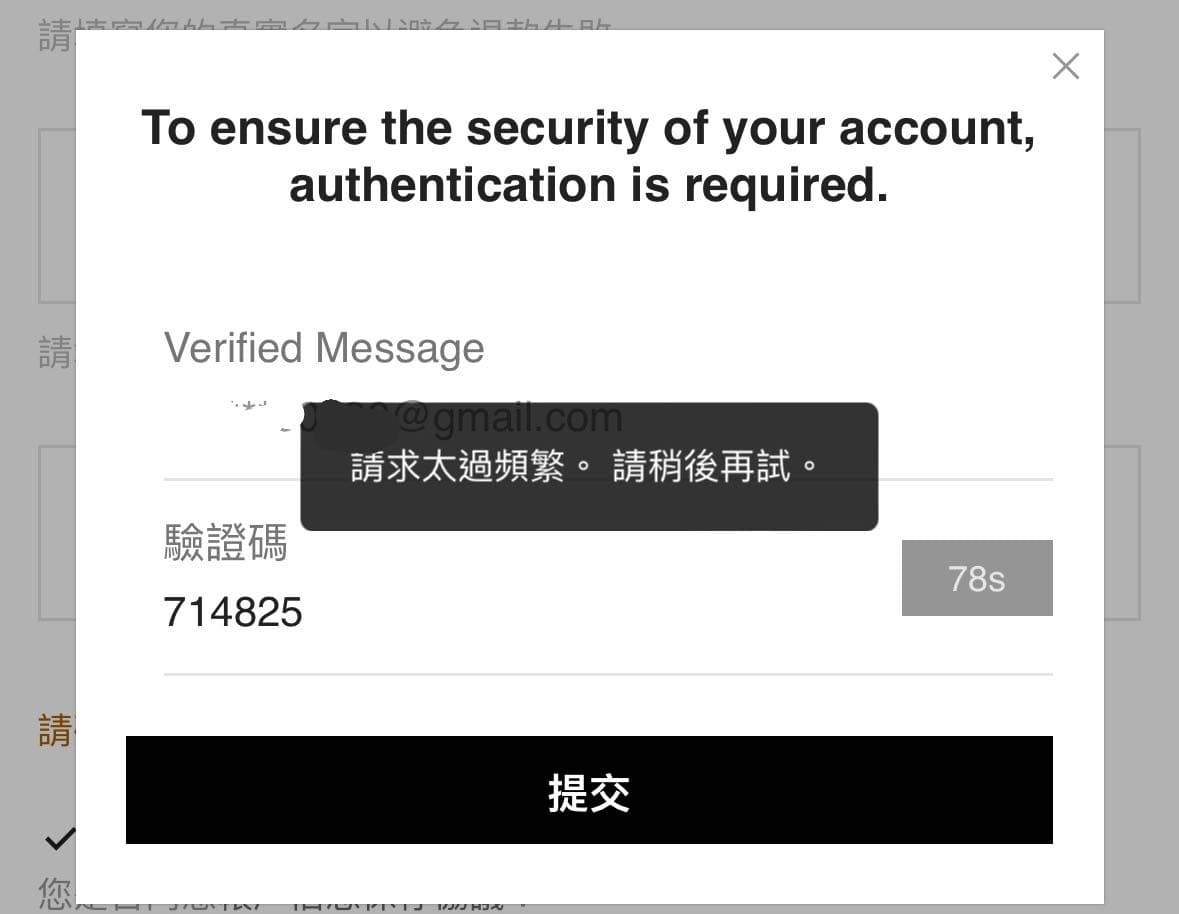Submit the code with 提交

(589, 791)
